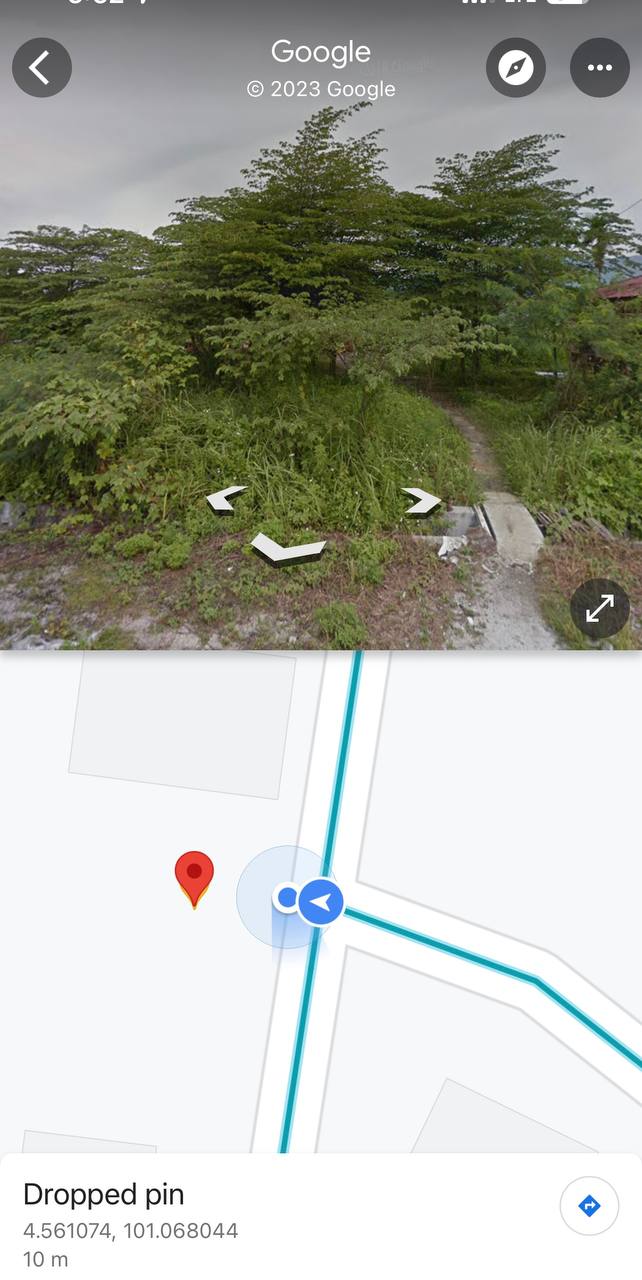
Task: Tap the blue Street View position arrow
Action: 320,901
